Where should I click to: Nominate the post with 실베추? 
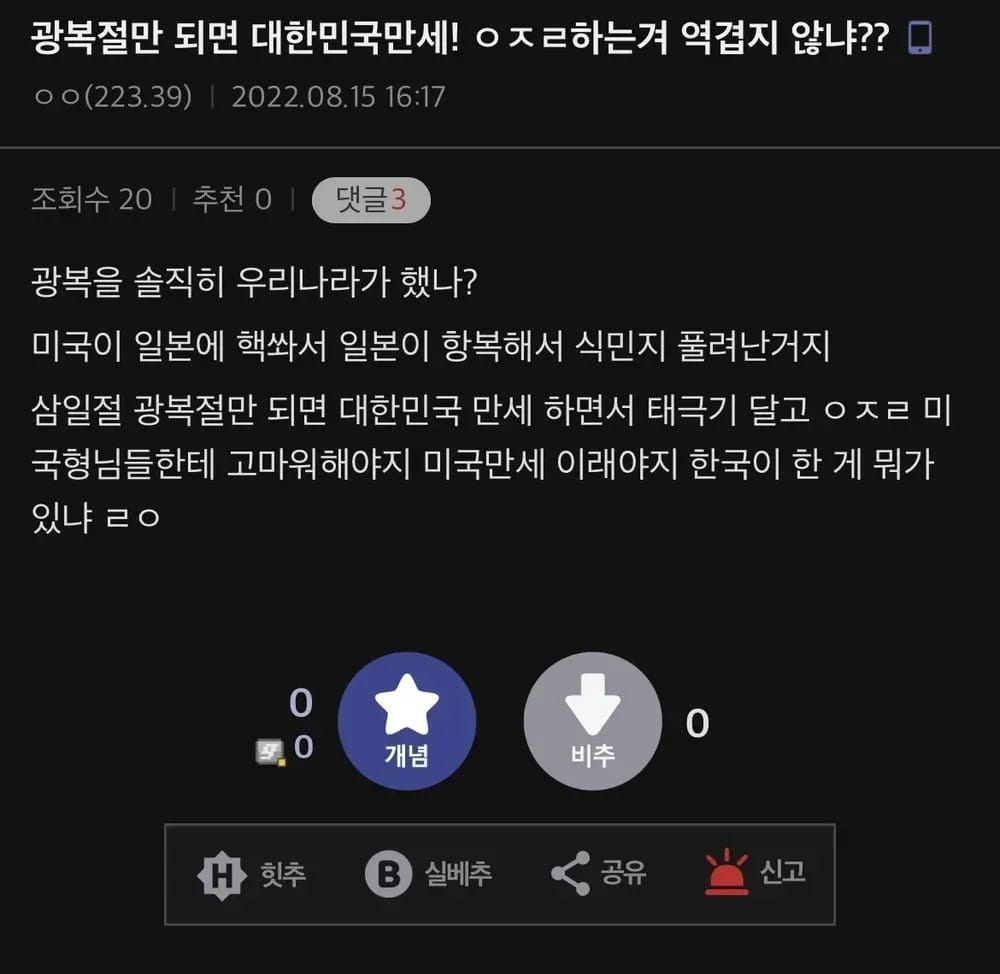pos(428,874)
